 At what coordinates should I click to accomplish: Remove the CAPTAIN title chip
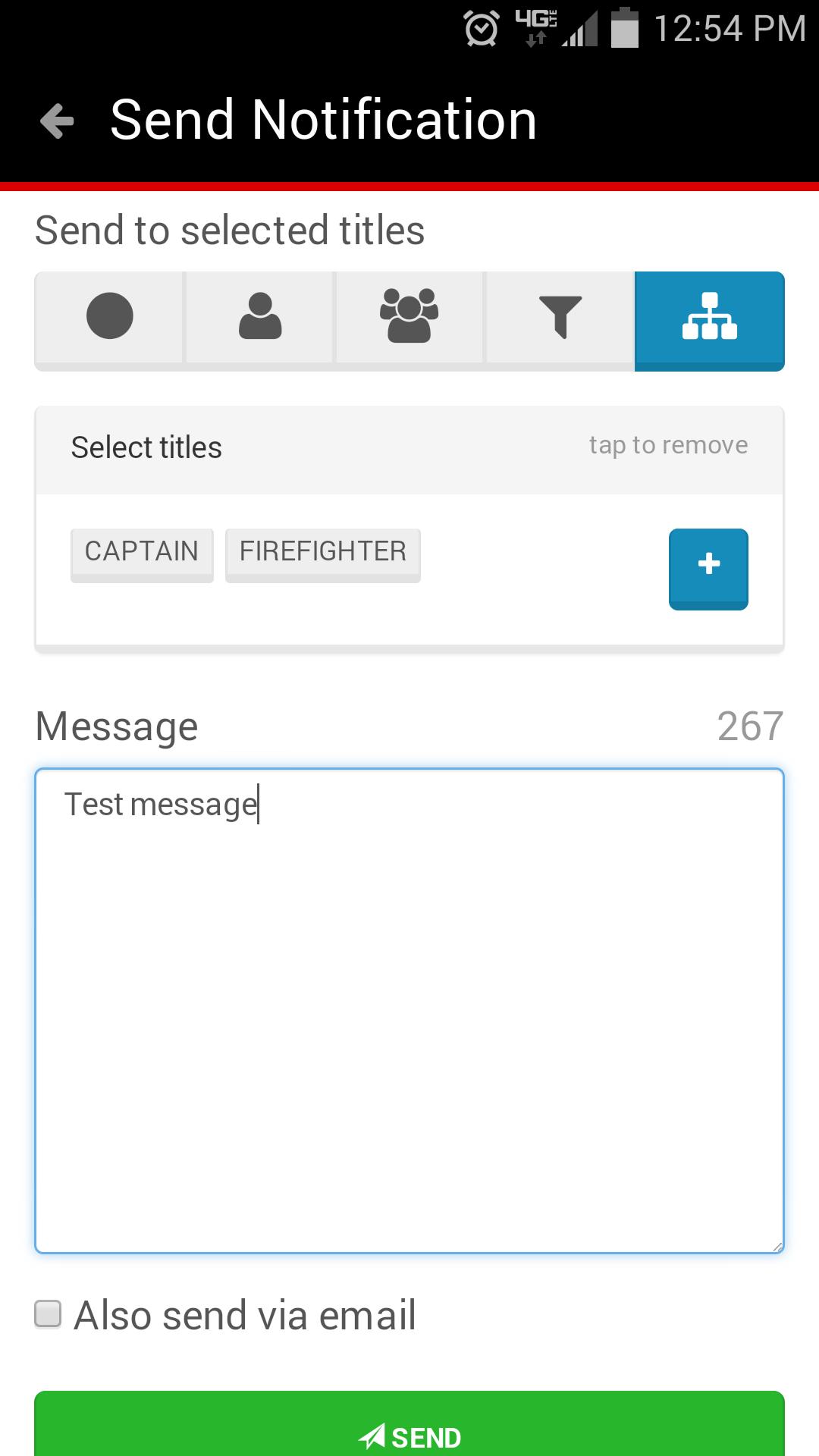(142, 554)
